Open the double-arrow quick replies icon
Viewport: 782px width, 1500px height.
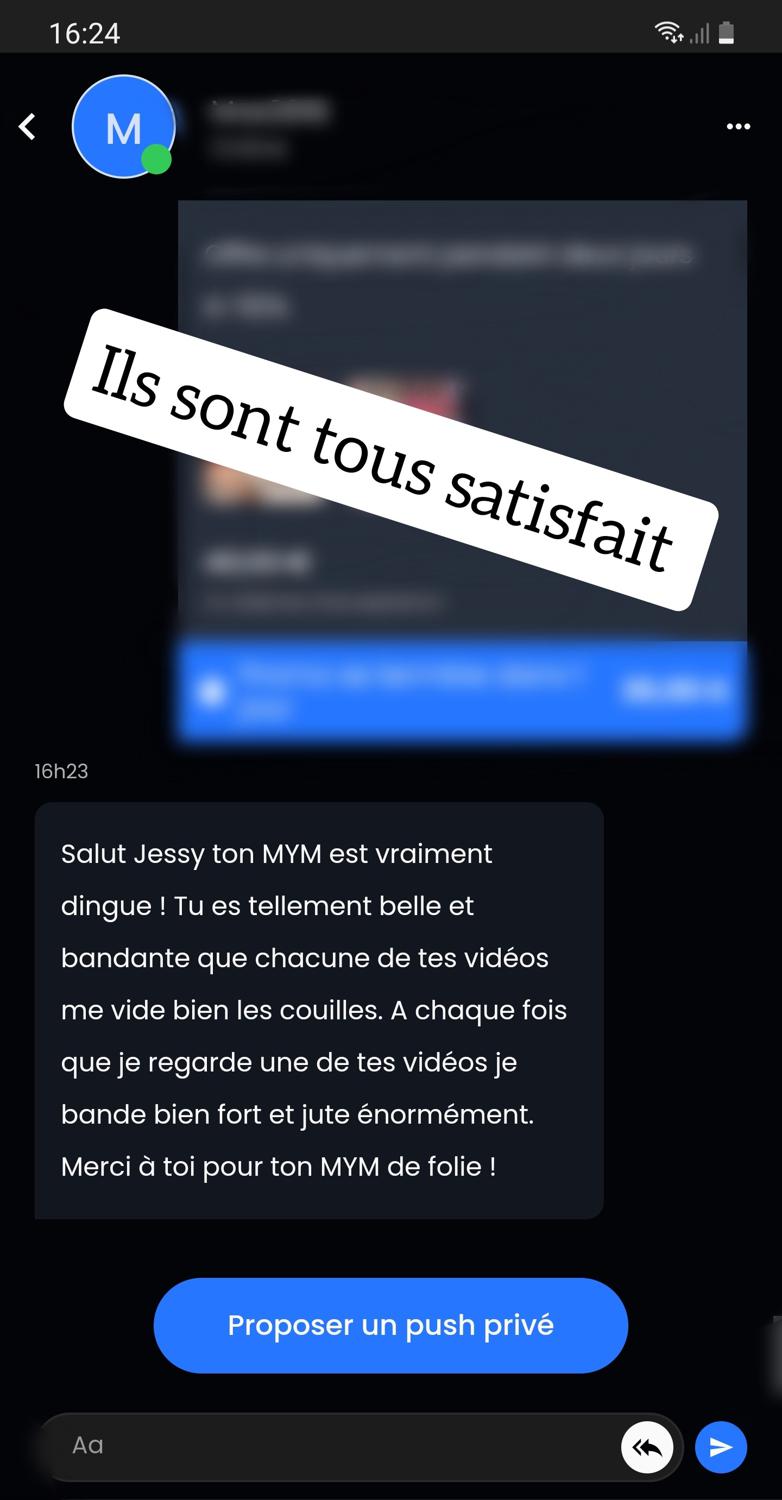click(647, 1447)
